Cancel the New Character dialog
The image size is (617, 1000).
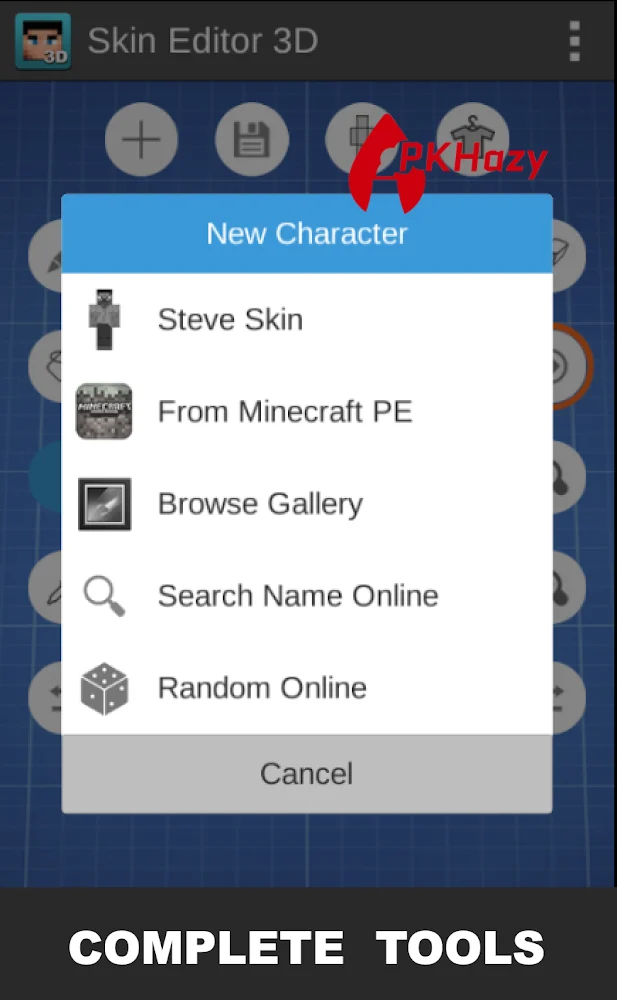[x=306, y=774]
